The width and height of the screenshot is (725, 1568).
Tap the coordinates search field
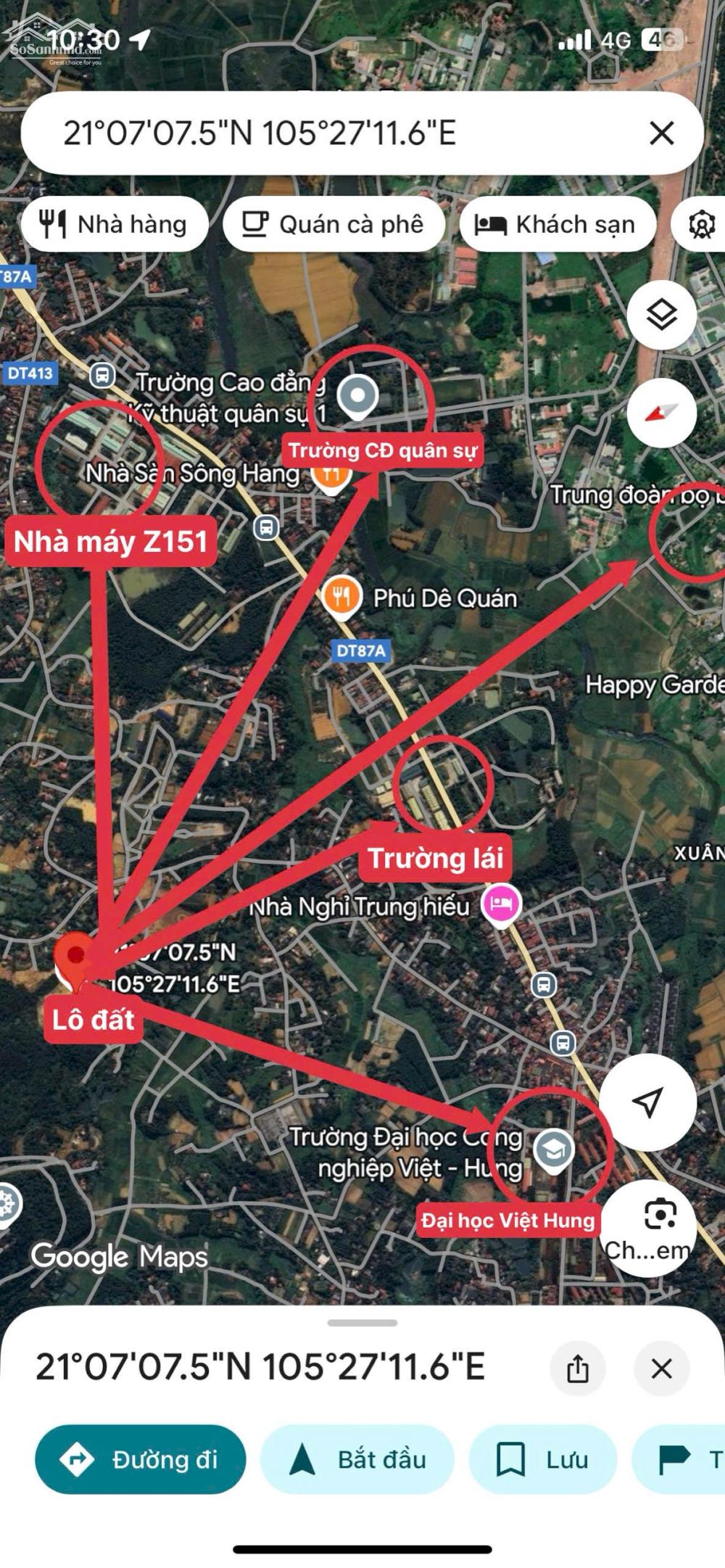tap(326, 133)
